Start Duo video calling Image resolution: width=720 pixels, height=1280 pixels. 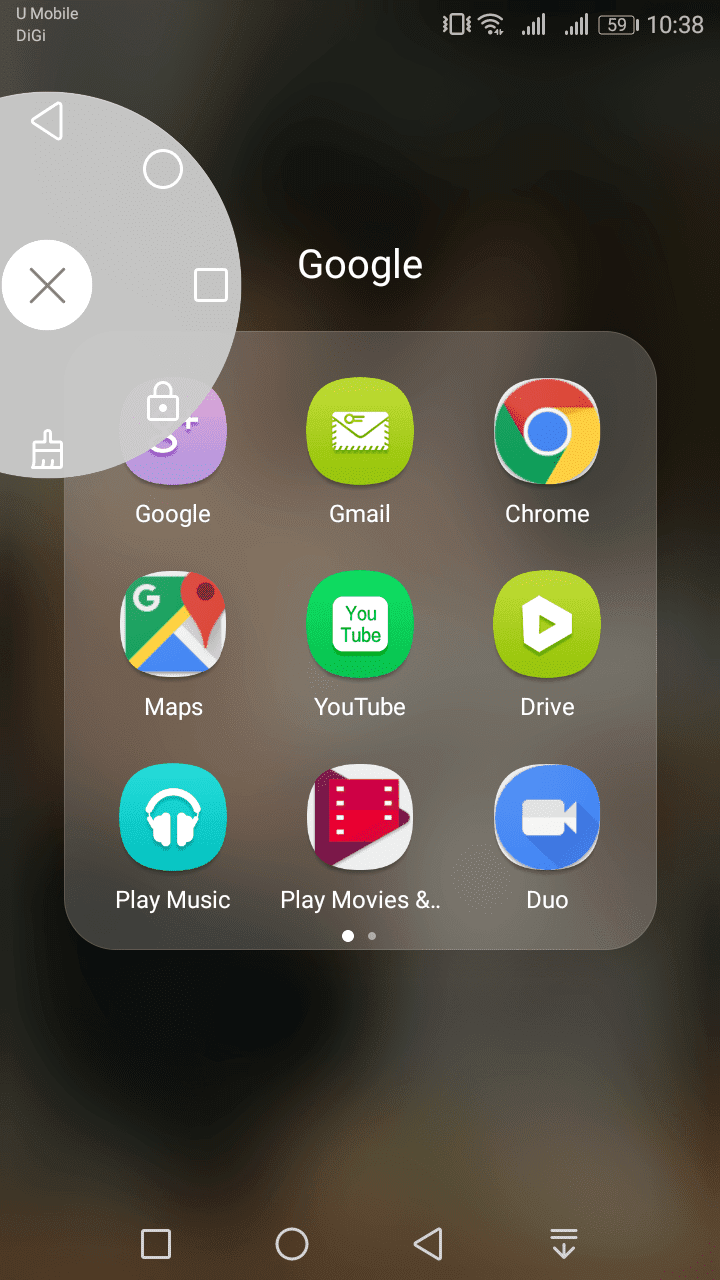[x=547, y=817]
